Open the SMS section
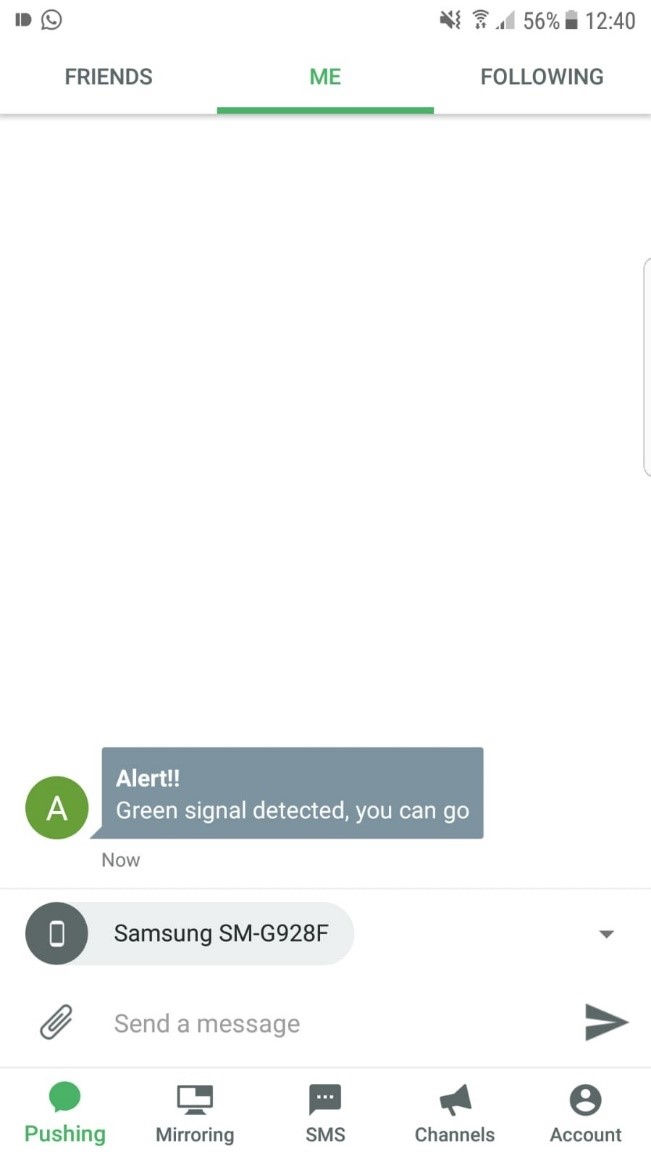This screenshot has height=1157, width=651. point(325,1113)
